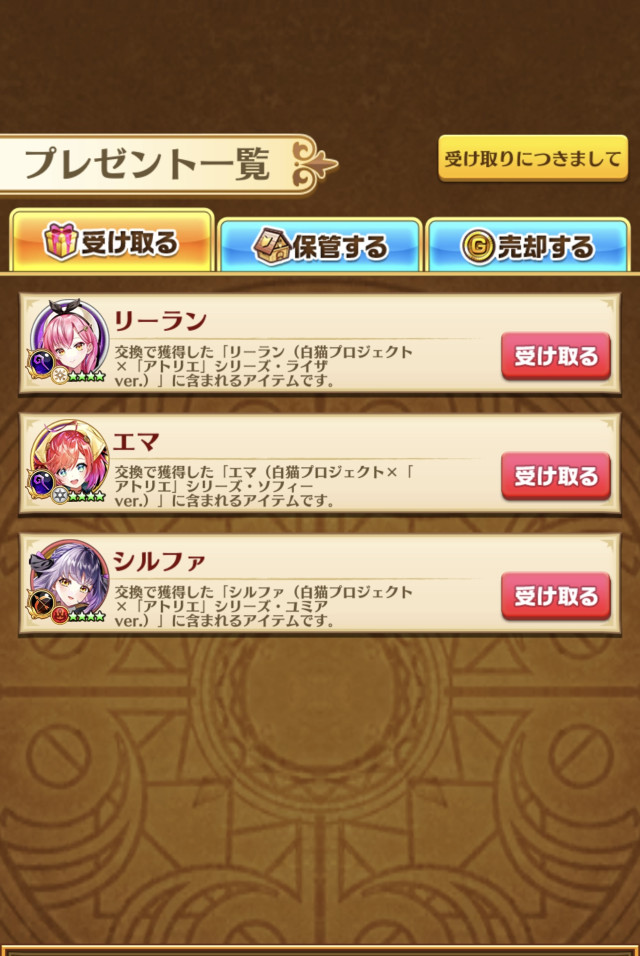Switch to the 売却する tab
The height and width of the screenshot is (956, 640).
[529, 246]
